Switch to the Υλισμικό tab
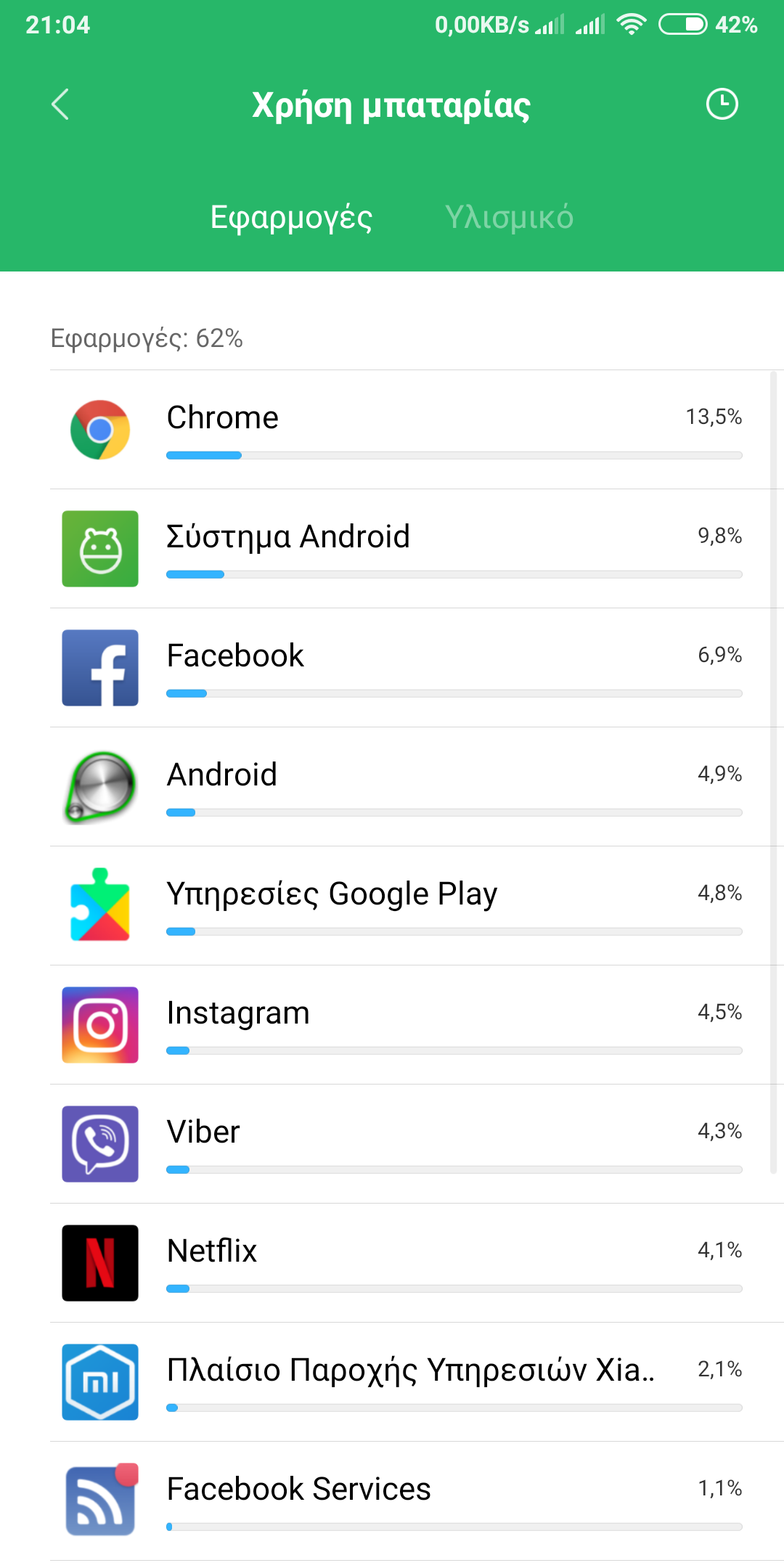Image resolution: width=784 pixels, height=1568 pixels. pyautogui.click(x=509, y=217)
